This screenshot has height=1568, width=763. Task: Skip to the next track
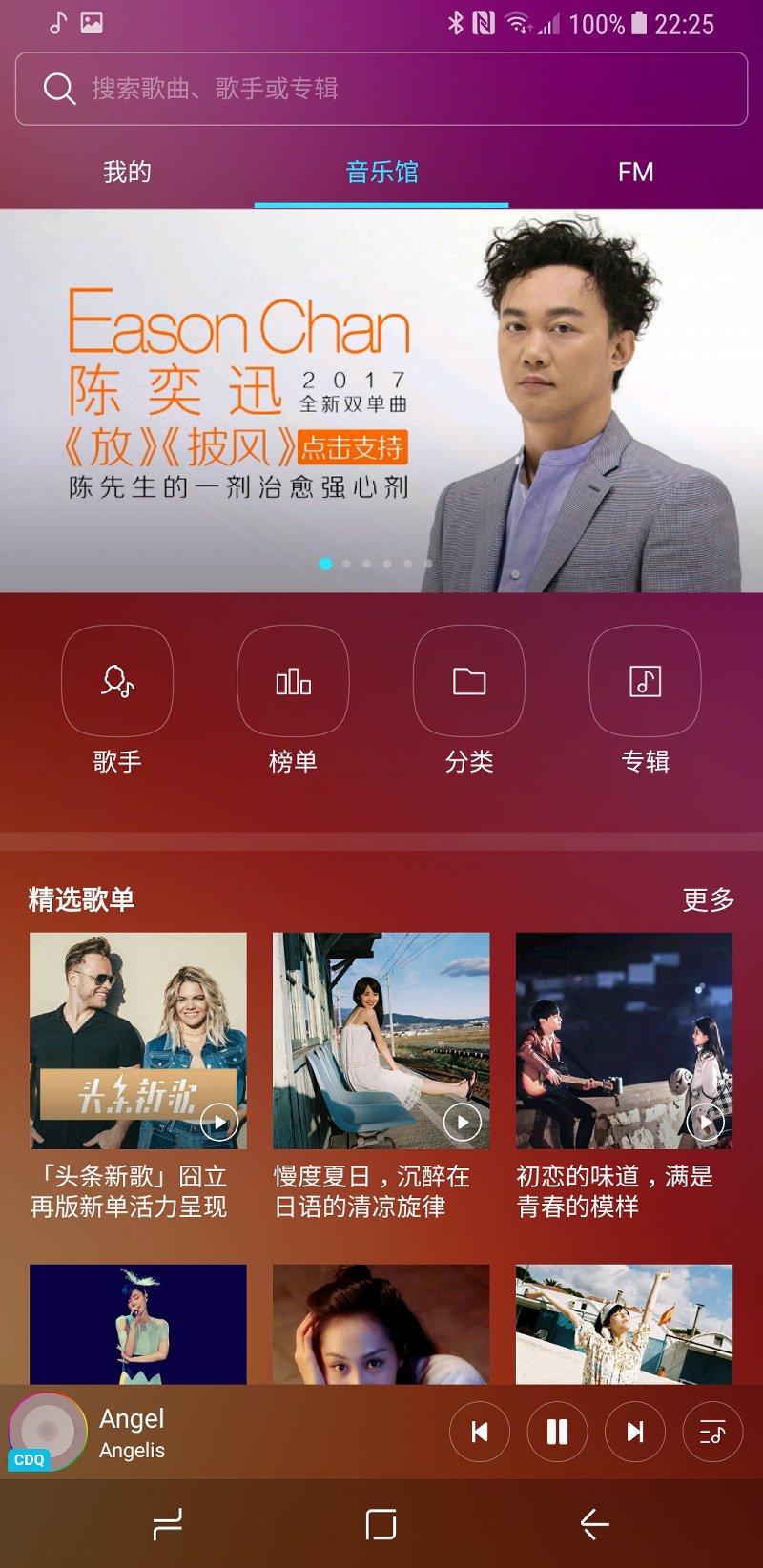tap(634, 1433)
